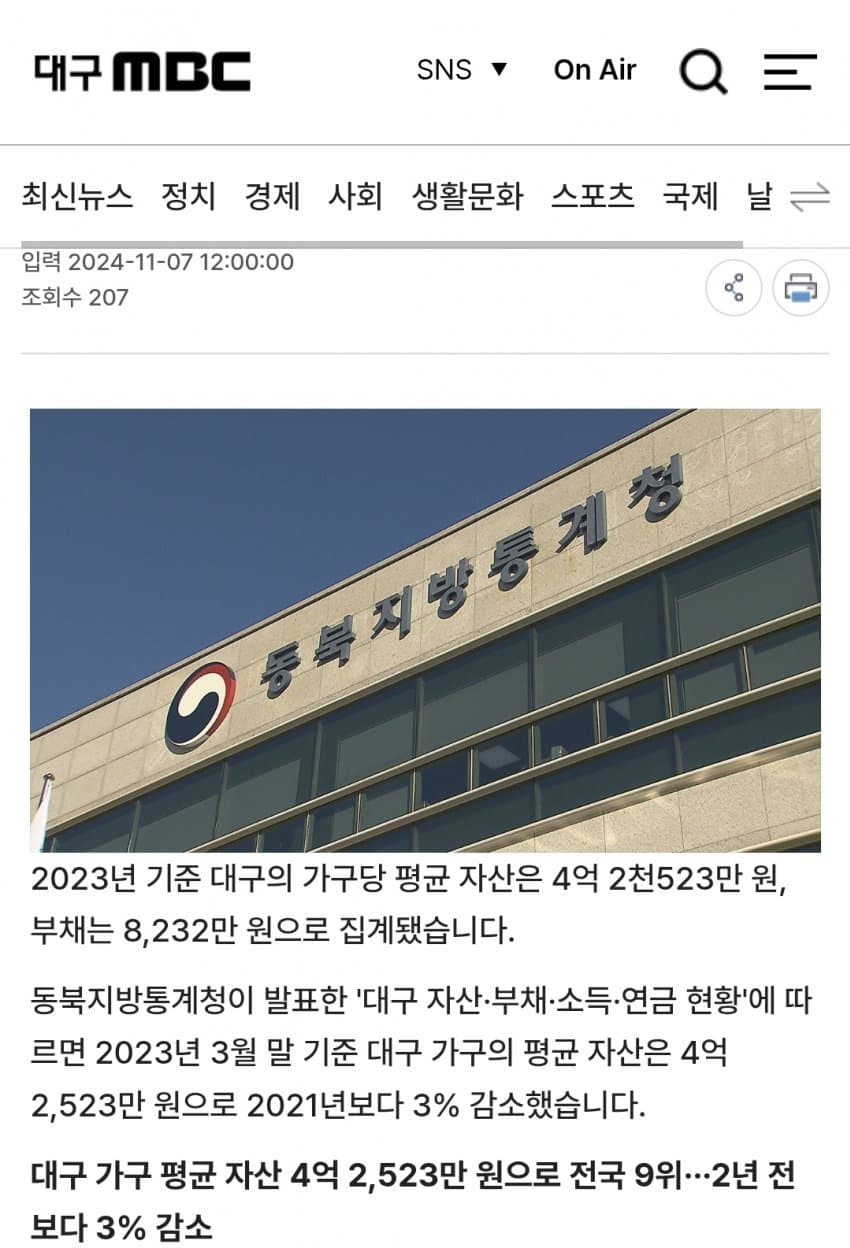Open the hamburger menu
This screenshot has width=850, height=1248.
click(790, 71)
